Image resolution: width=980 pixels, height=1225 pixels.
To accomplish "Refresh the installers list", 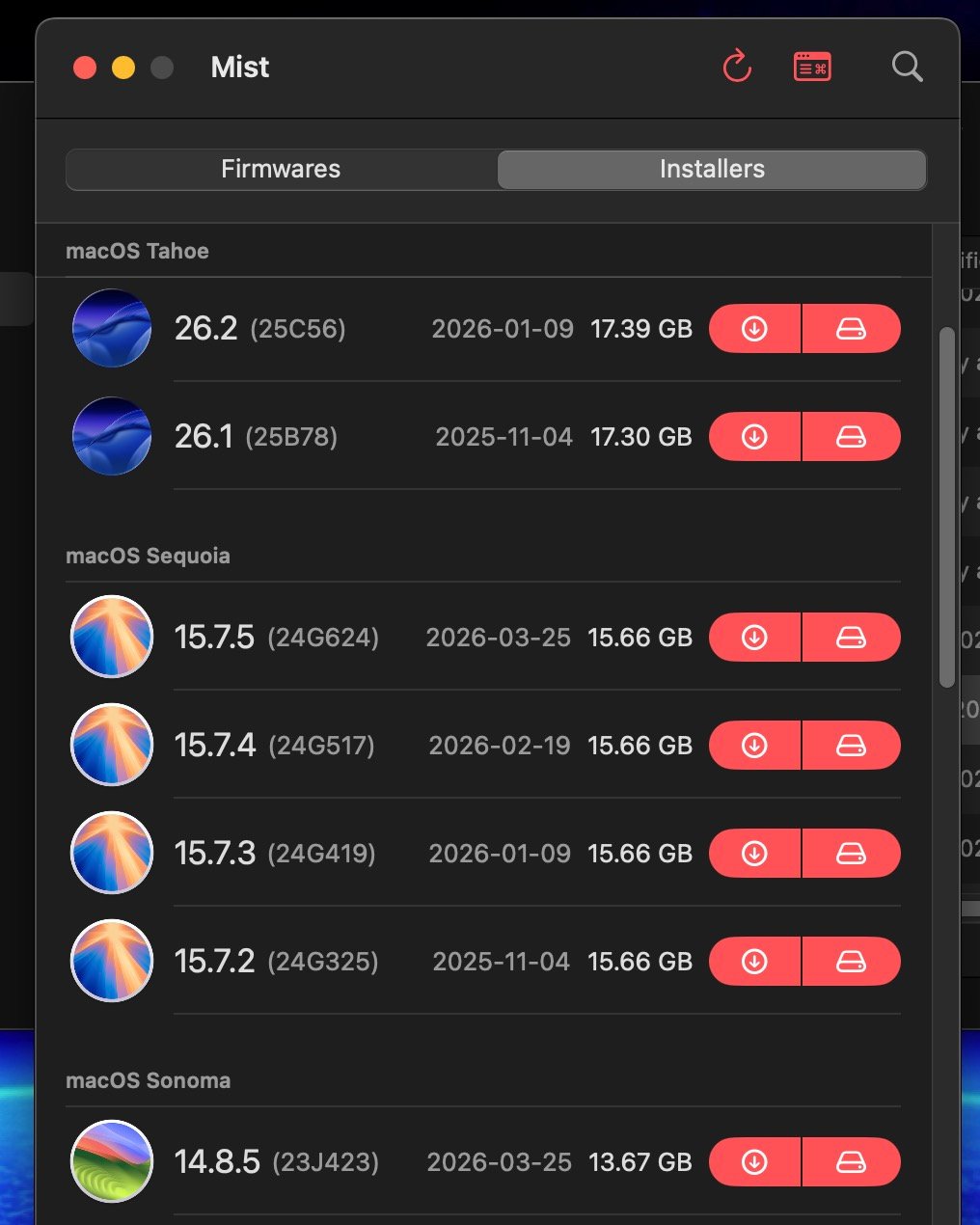I will tap(737, 67).
